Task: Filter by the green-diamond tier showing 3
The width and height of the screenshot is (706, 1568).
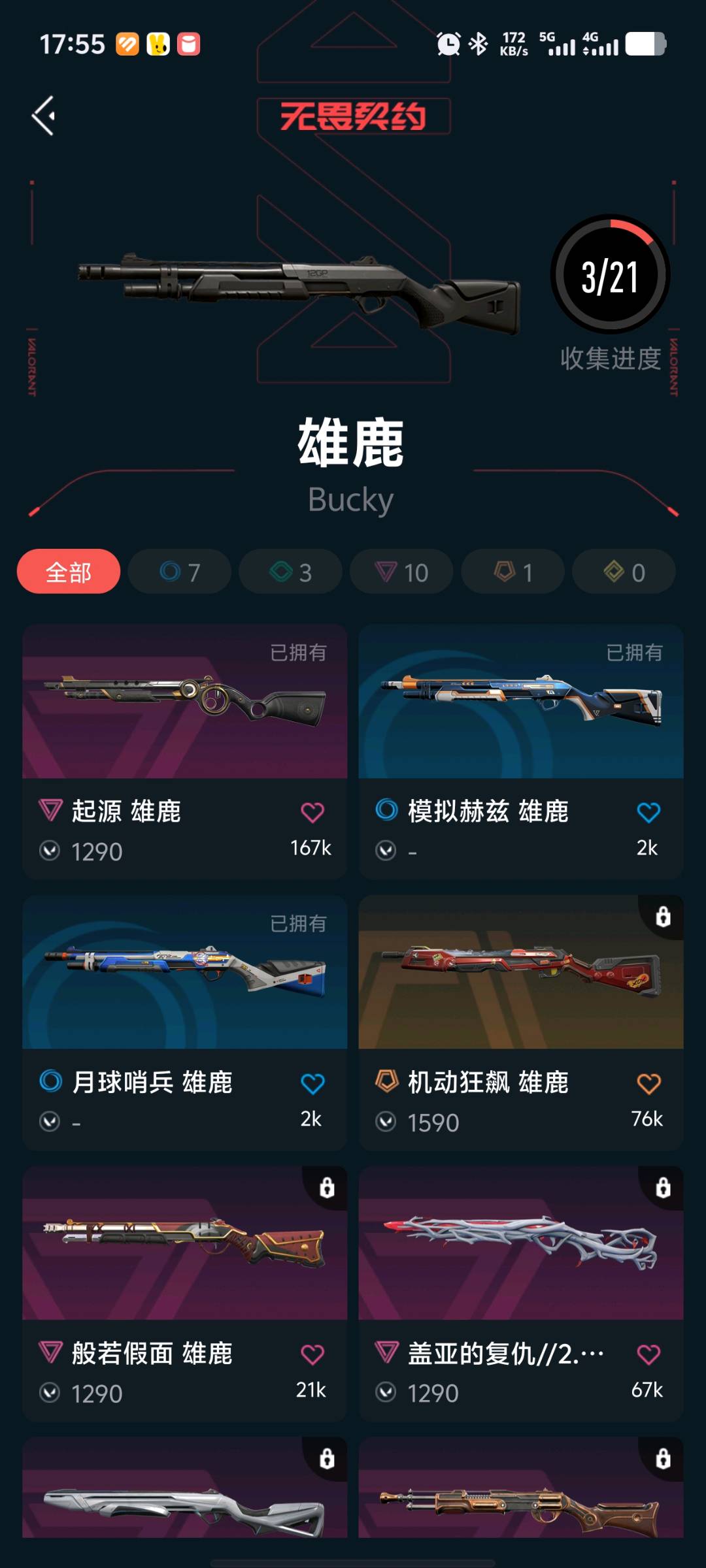Action: pyautogui.click(x=290, y=572)
